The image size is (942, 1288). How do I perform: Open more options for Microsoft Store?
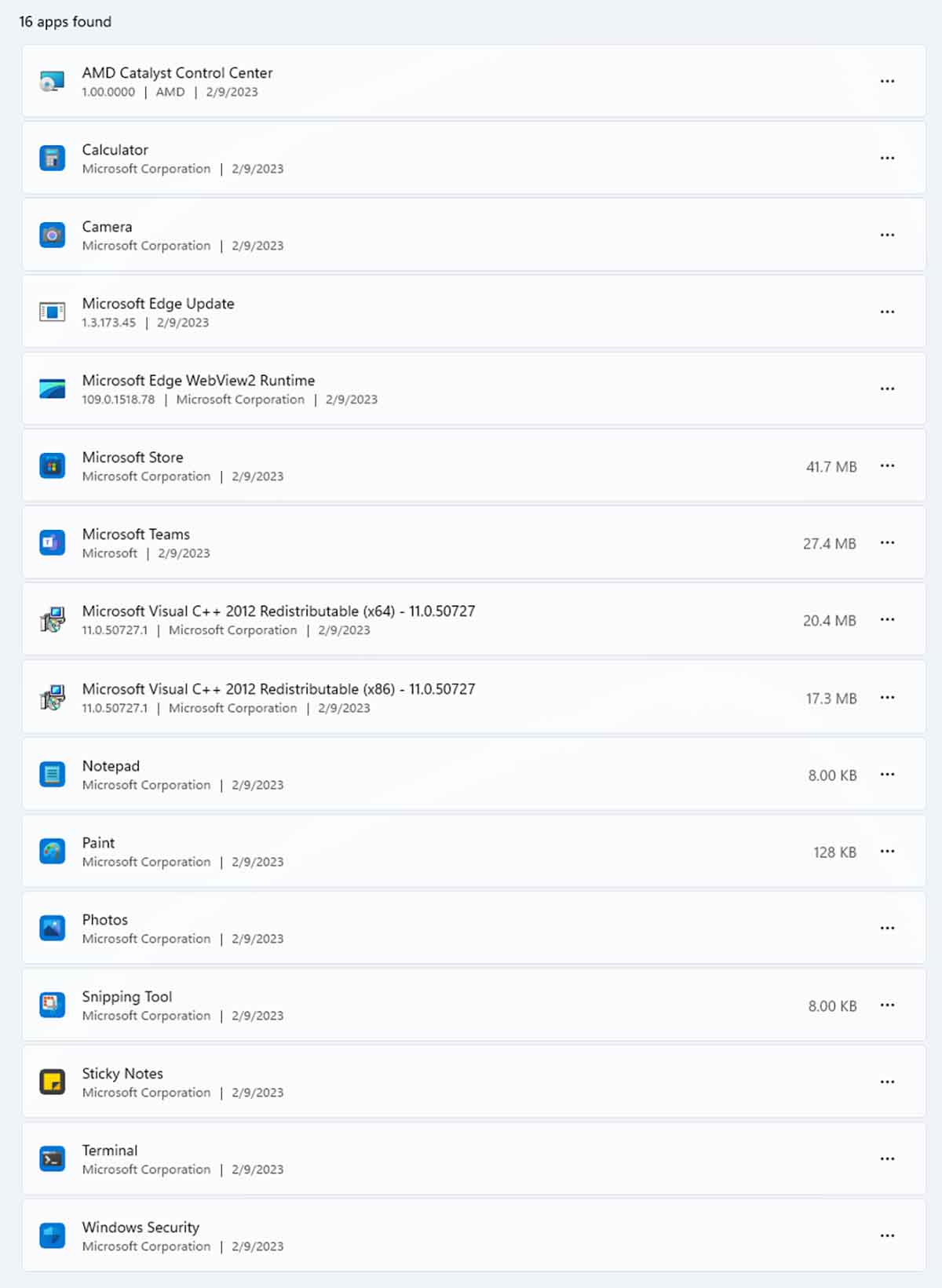[x=887, y=466]
